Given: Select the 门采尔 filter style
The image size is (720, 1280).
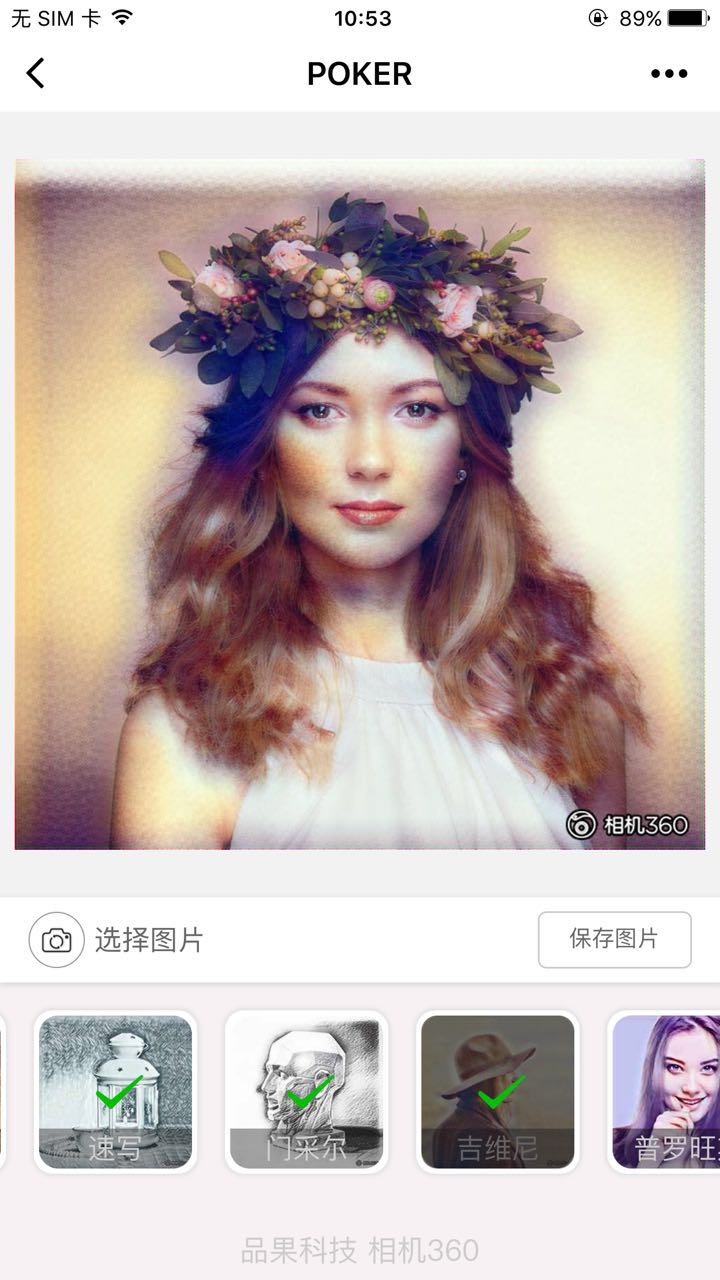Looking at the screenshot, I should pos(306,1092).
